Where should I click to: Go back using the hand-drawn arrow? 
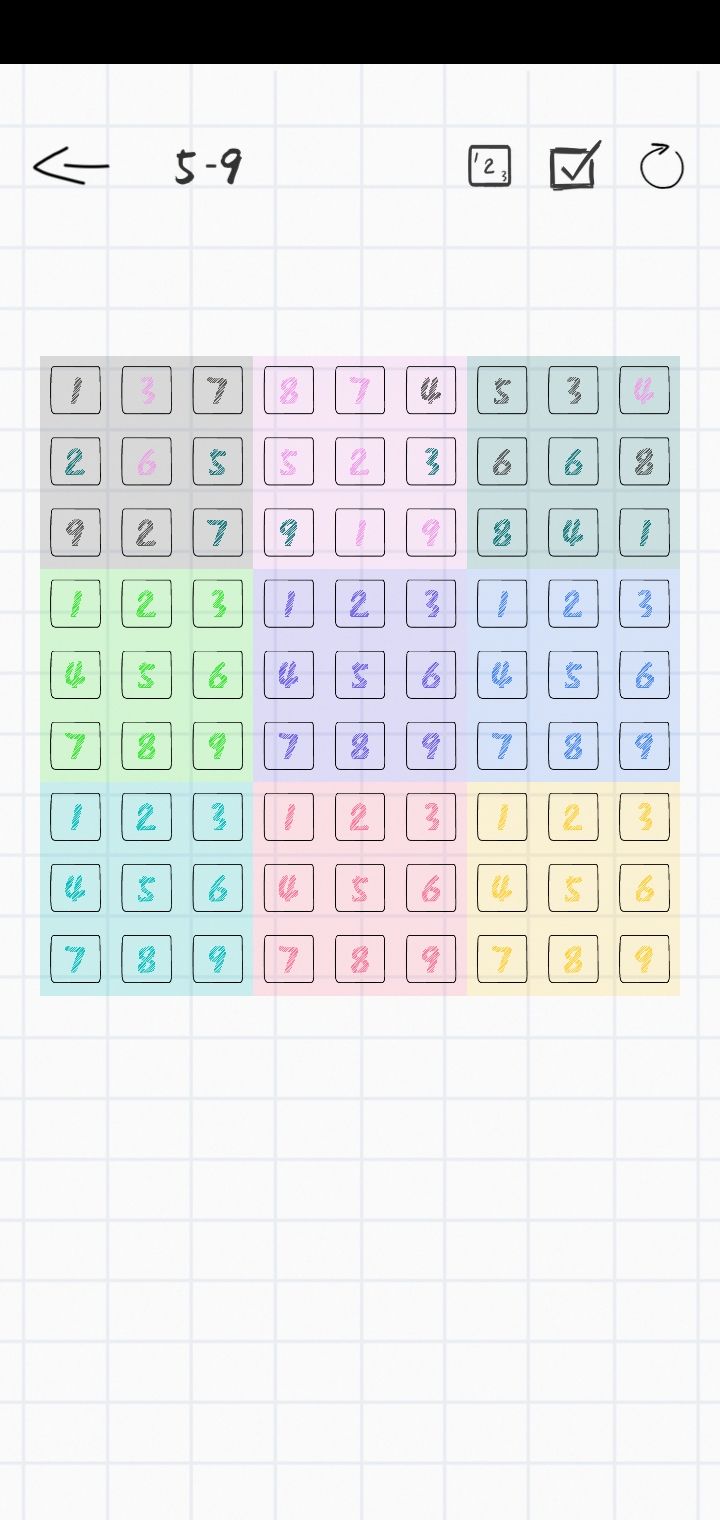click(71, 166)
